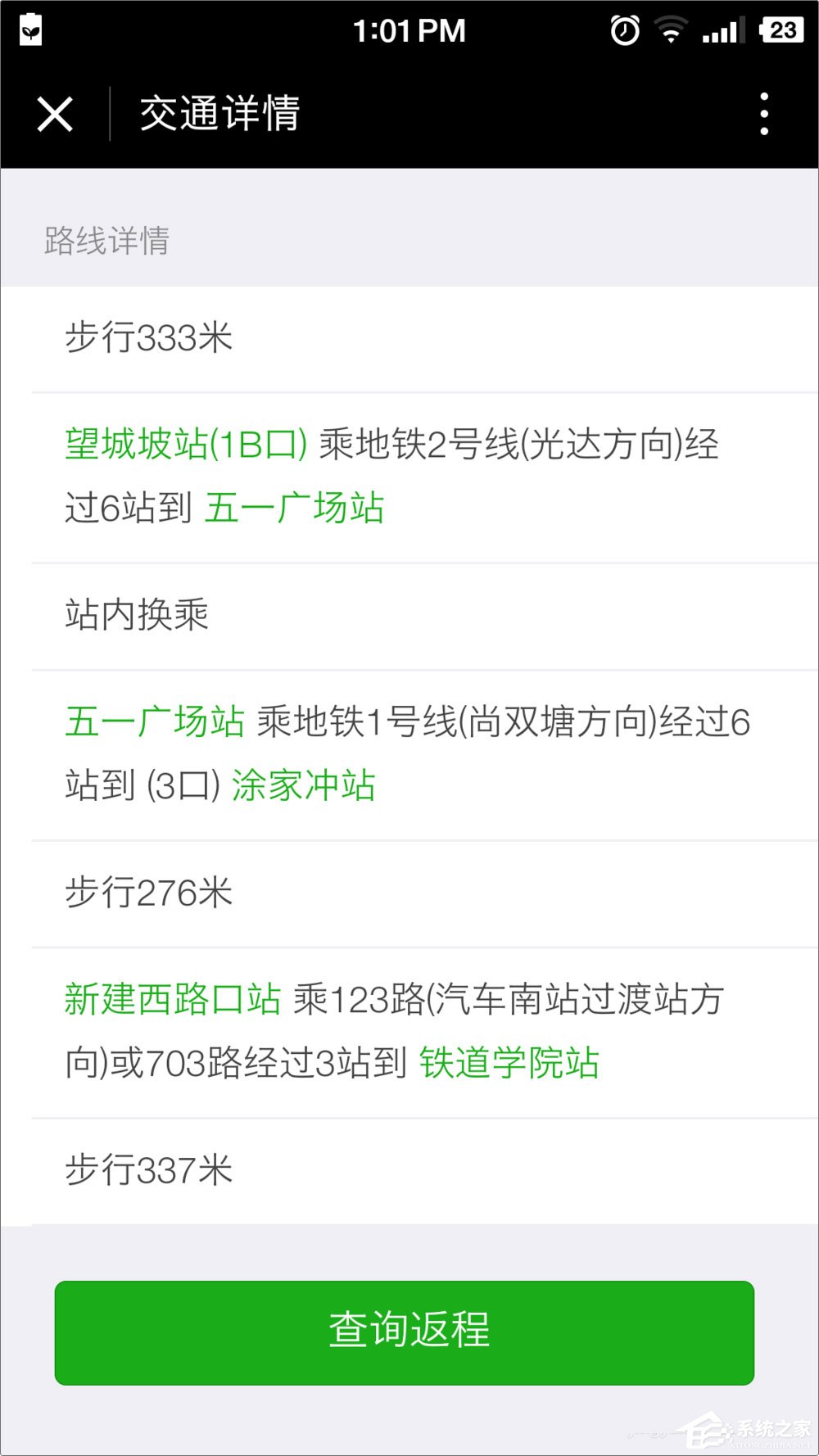This screenshot has width=819, height=1456.
Task: Open the 铁道学院站 destination link
Action: pyautogui.click(x=509, y=1065)
